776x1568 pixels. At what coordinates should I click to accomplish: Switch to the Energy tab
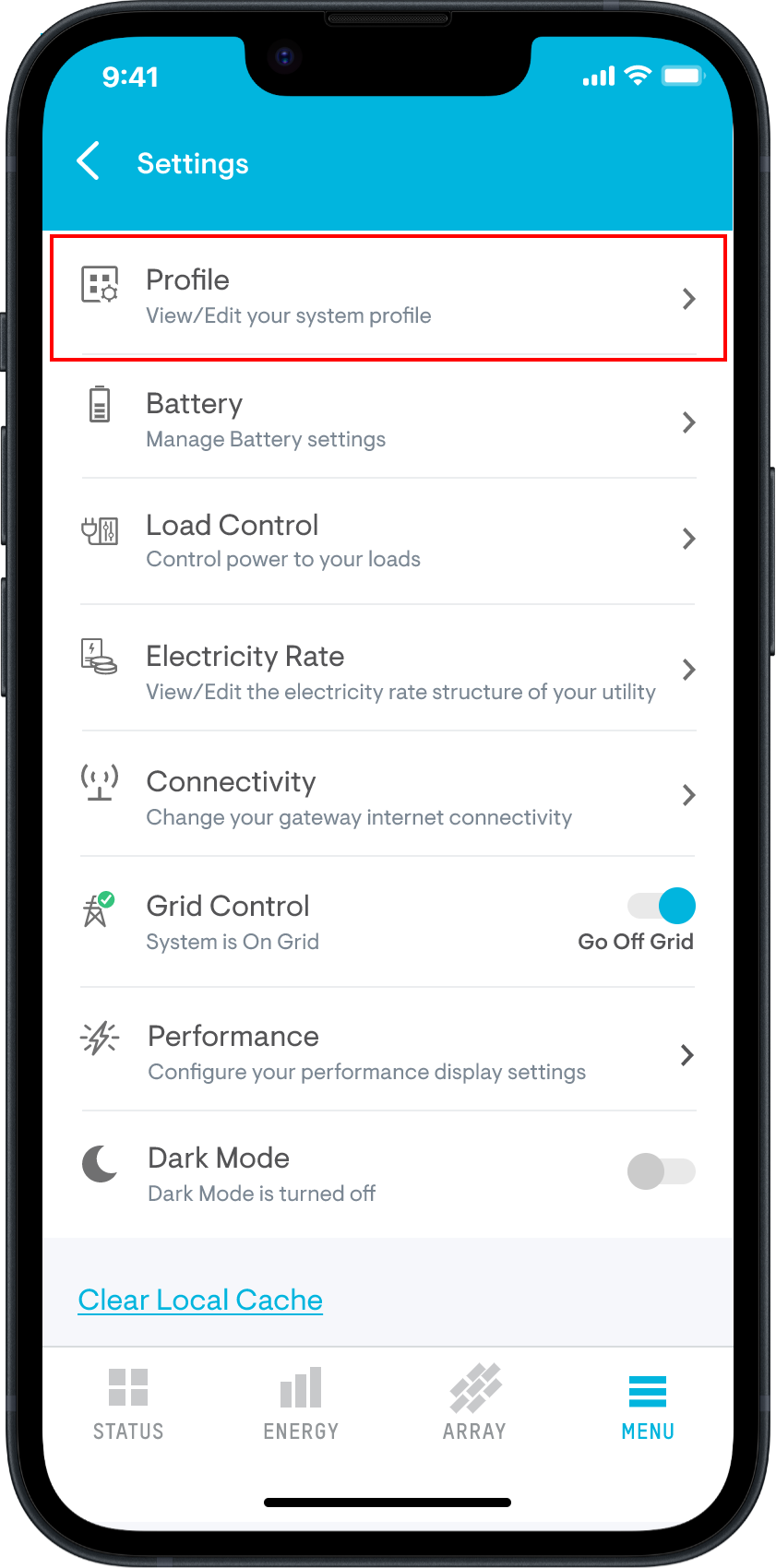tap(301, 1404)
